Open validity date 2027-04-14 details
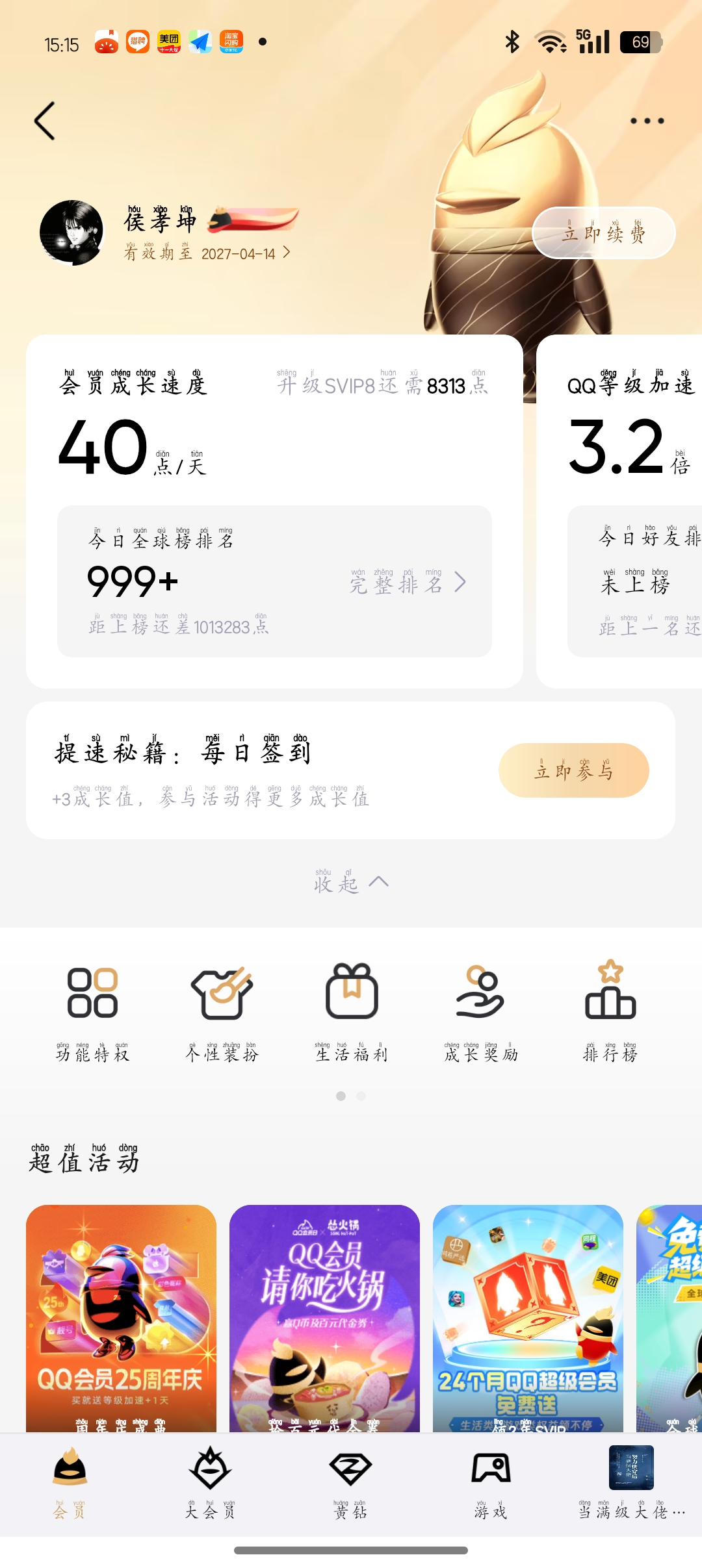 (x=208, y=253)
